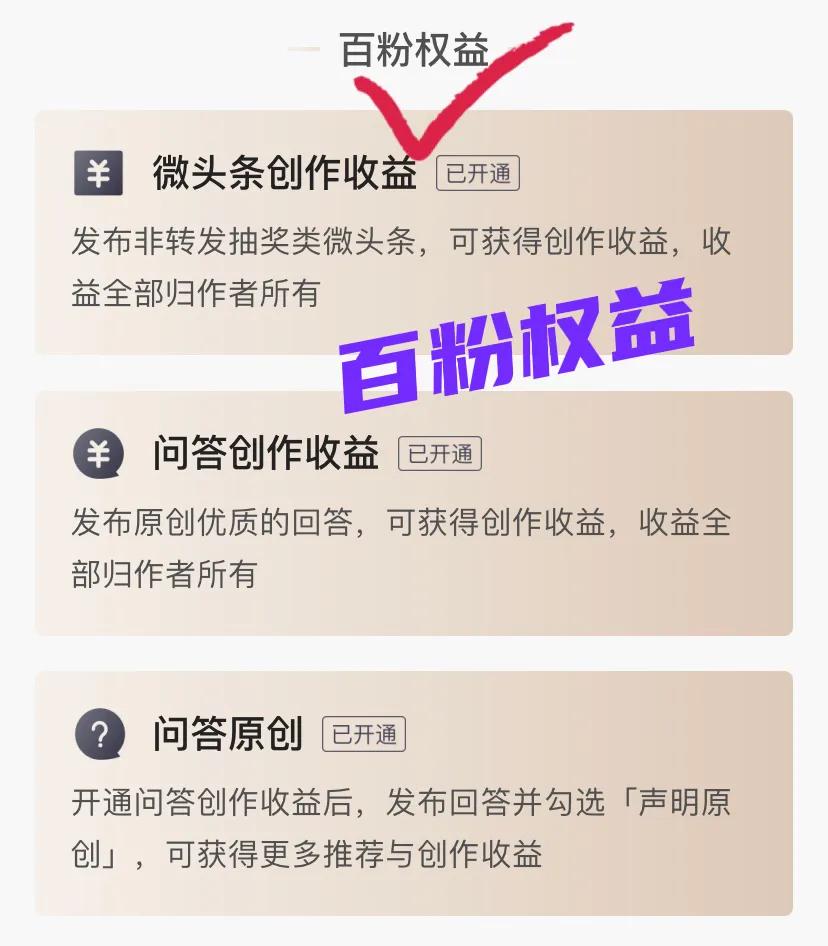
Task: Tap the 已开通 status beside 问答创作收益
Action: (440, 454)
